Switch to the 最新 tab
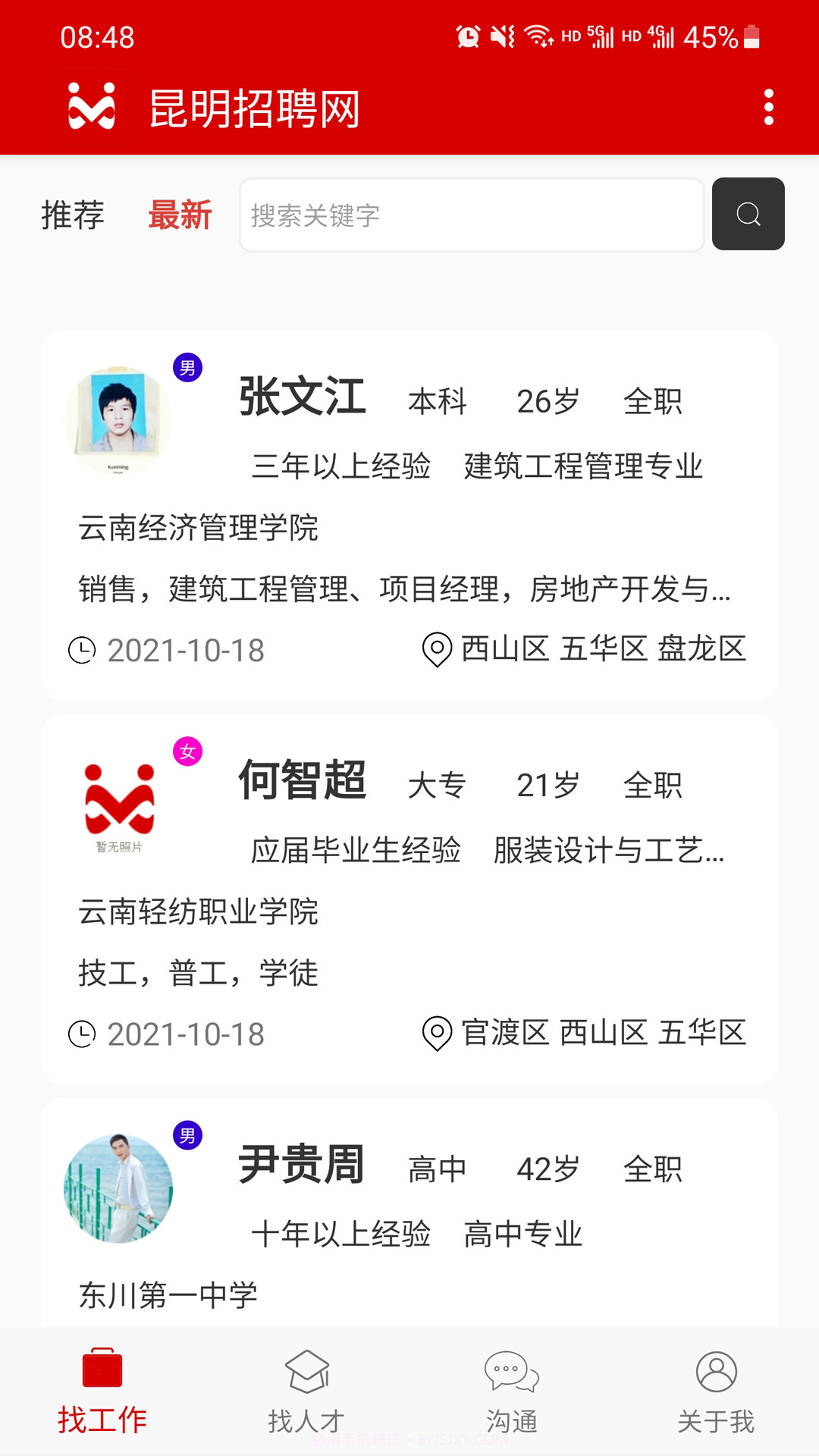 [x=180, y=216]
